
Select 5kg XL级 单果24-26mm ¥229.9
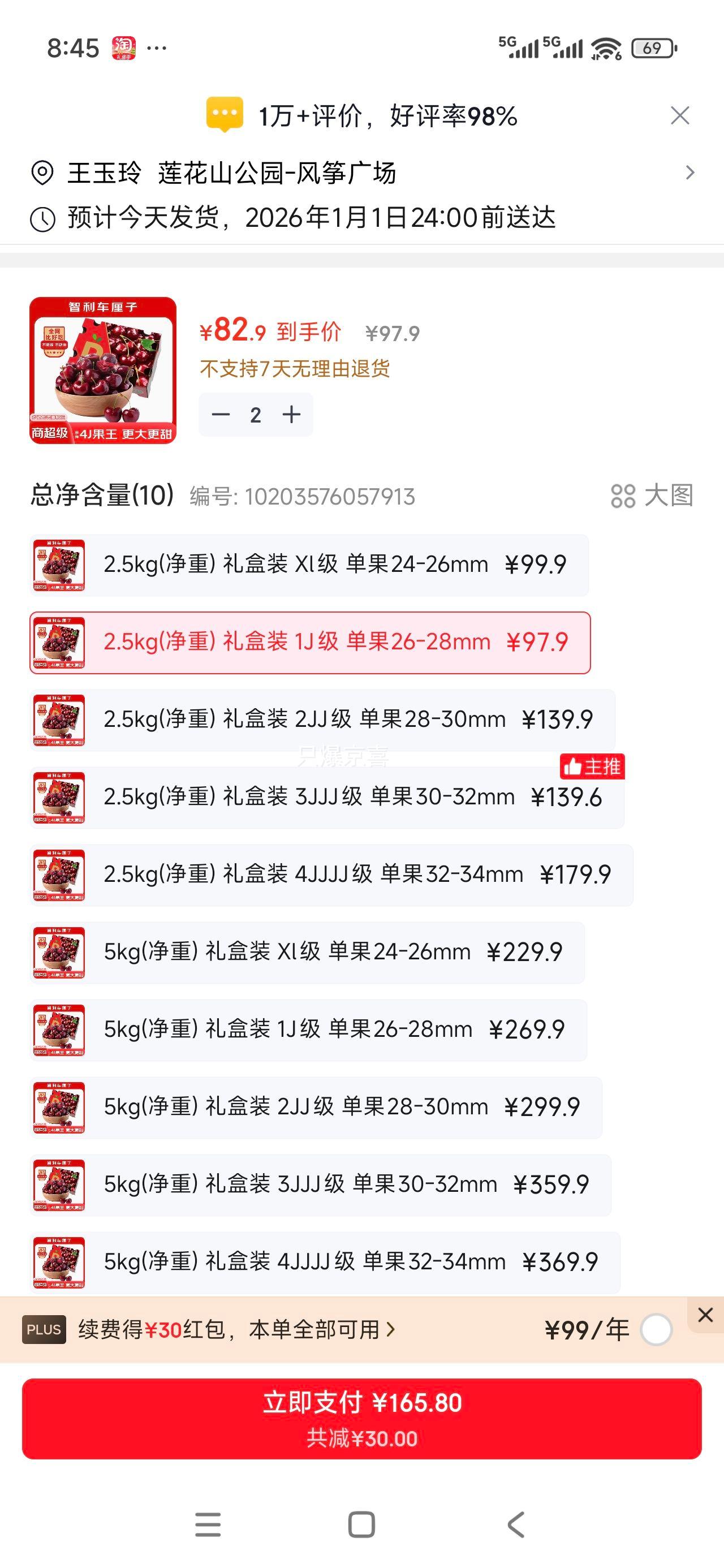tap(307, 952)
